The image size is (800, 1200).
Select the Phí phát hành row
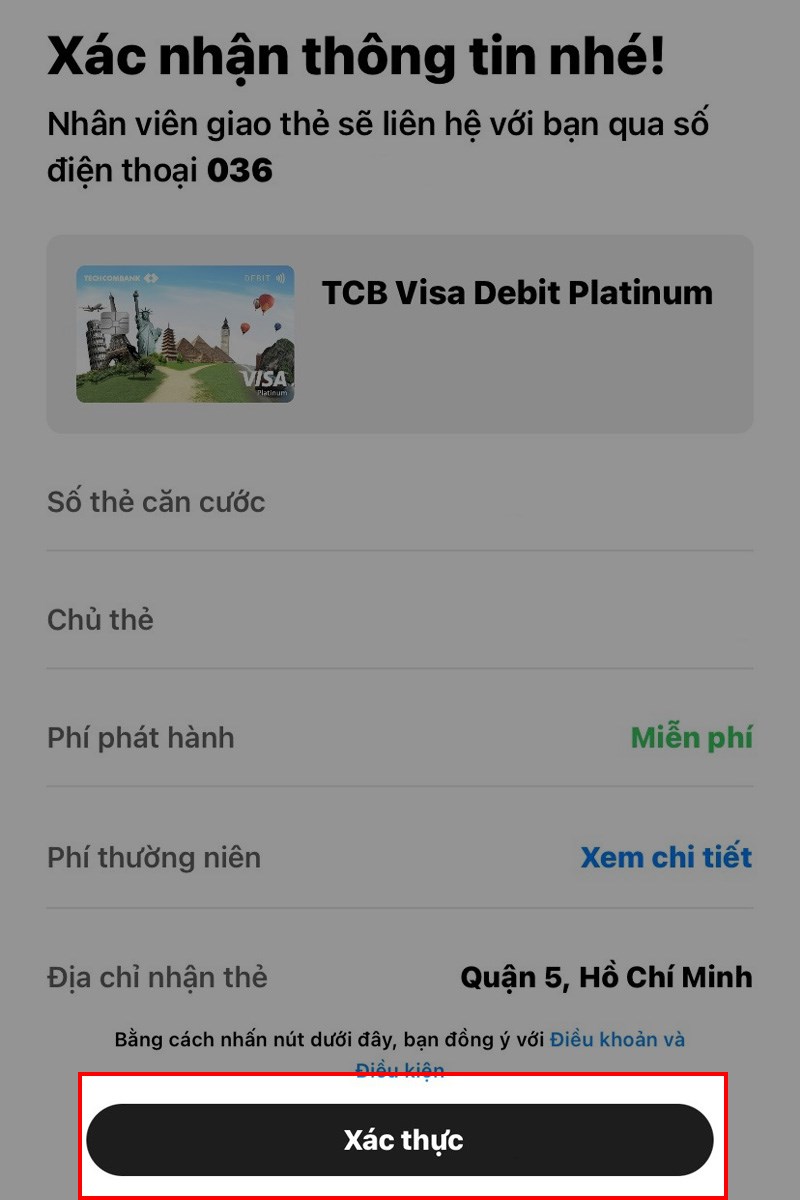[140, 737]
